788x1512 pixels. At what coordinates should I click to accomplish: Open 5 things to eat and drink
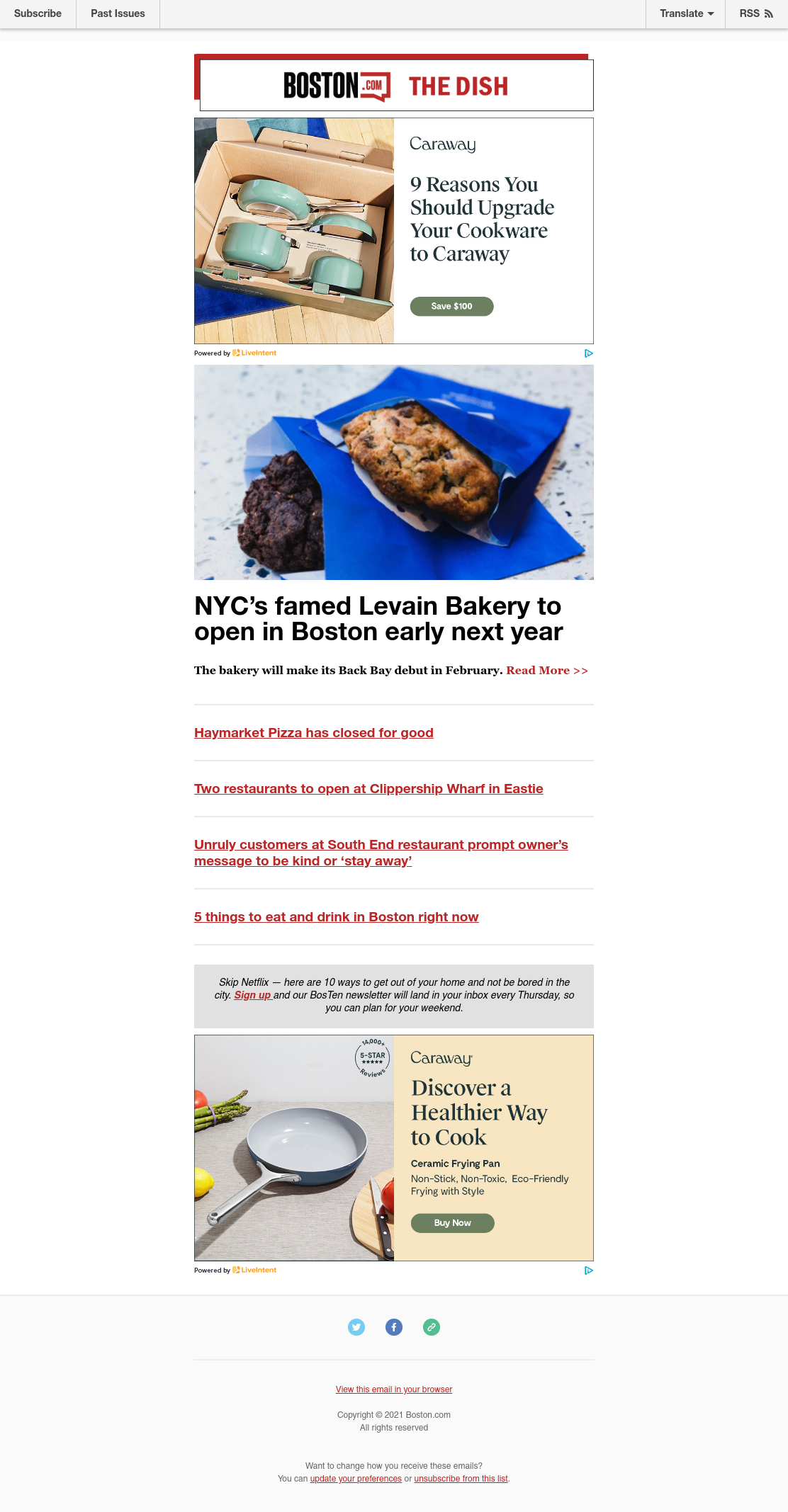(x=337, y=917)
